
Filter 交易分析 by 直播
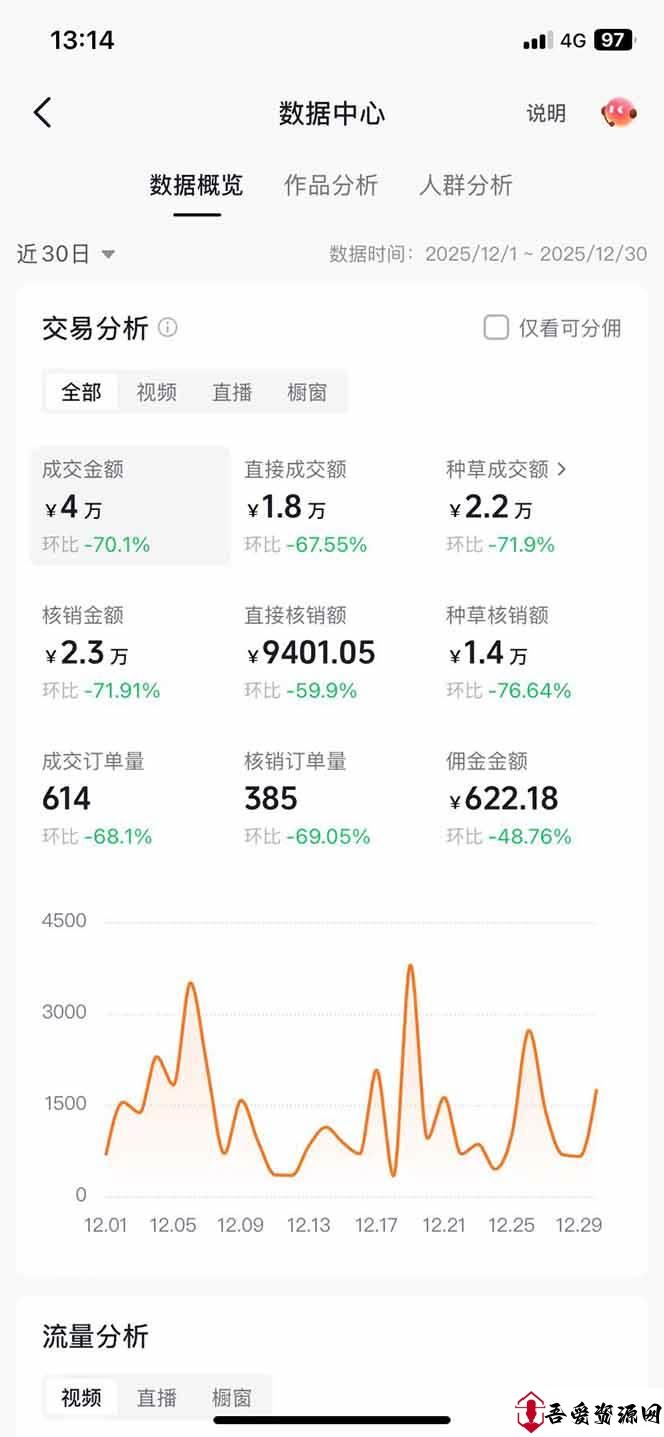pyautogui.click(x=232, y=392)
